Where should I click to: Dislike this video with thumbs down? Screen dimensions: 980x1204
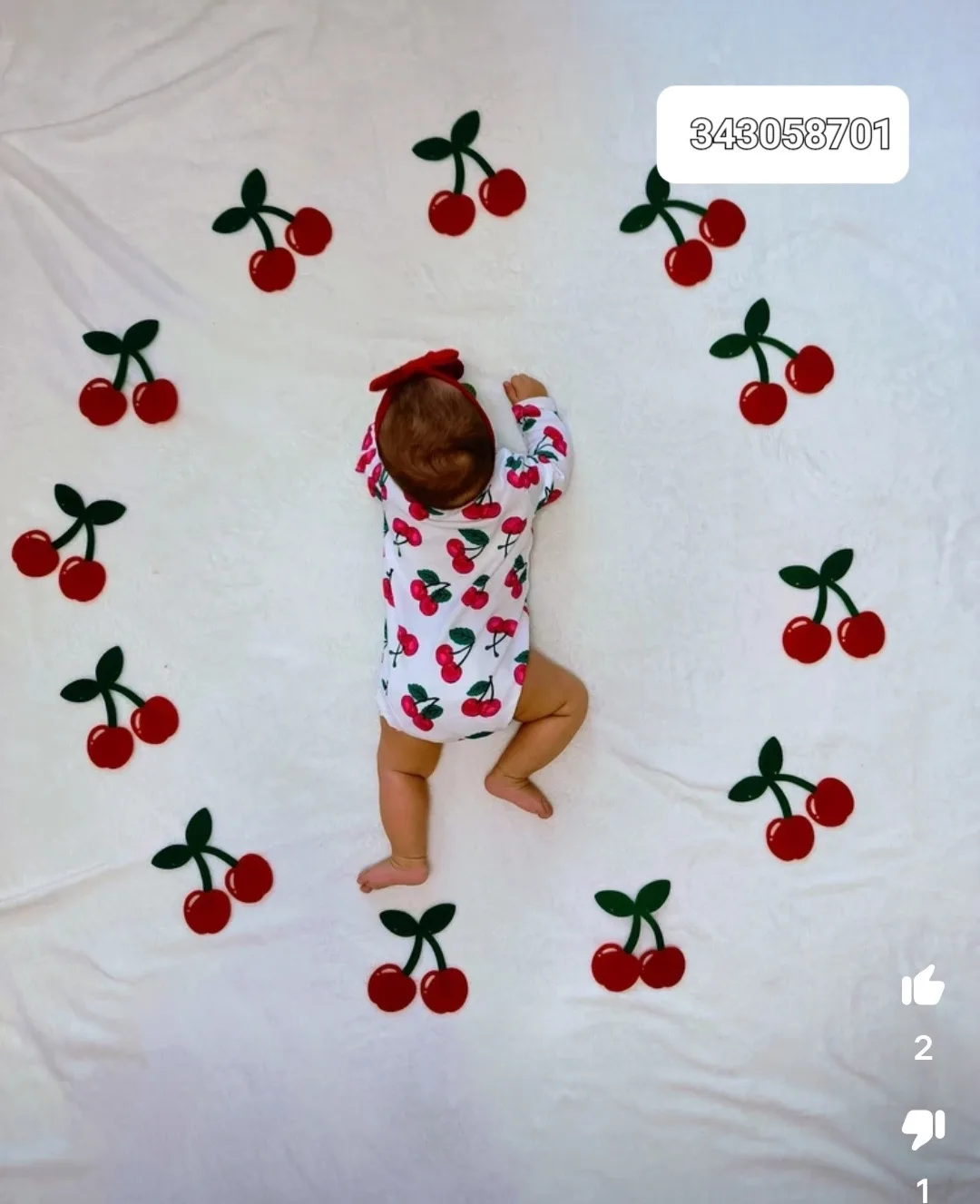coord(923,1128)
